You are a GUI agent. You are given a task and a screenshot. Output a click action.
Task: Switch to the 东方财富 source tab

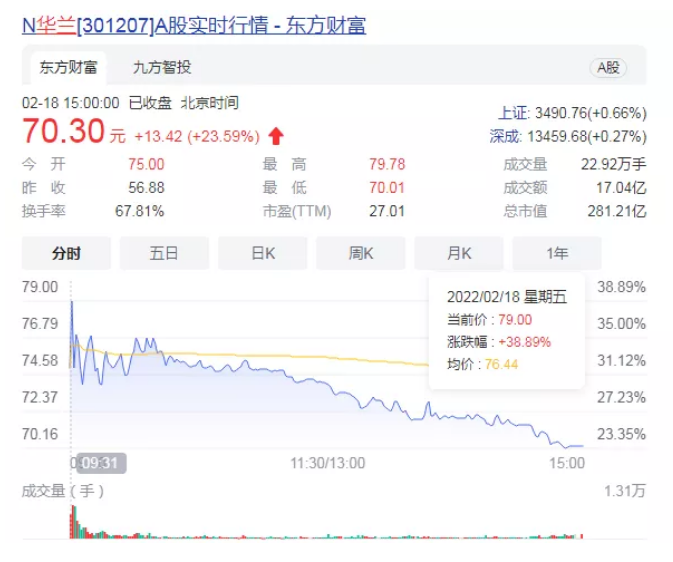tap(68, 68)
